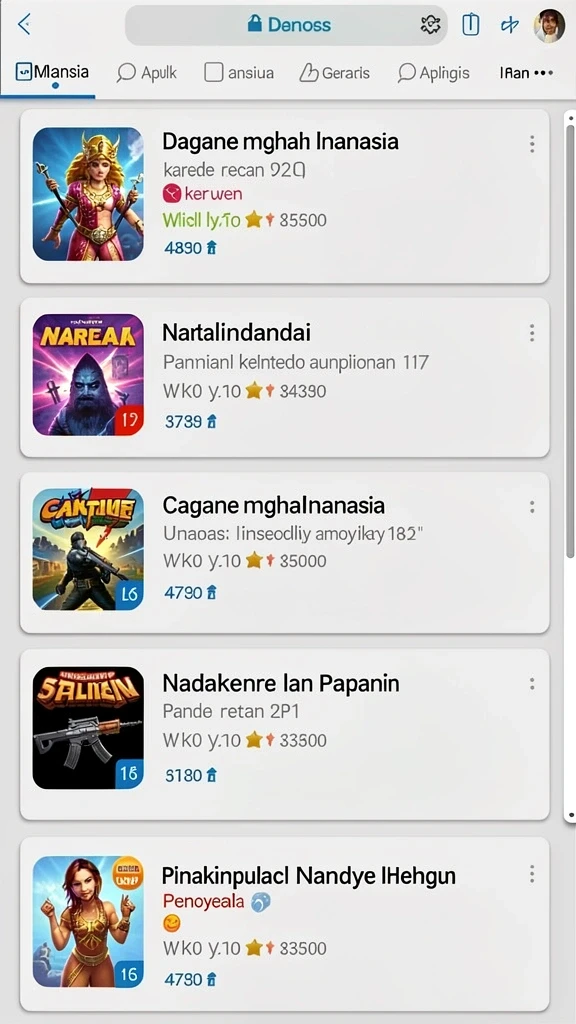Open overflow menu for Dagane mghah Inanasia

[x=532, y=144]
